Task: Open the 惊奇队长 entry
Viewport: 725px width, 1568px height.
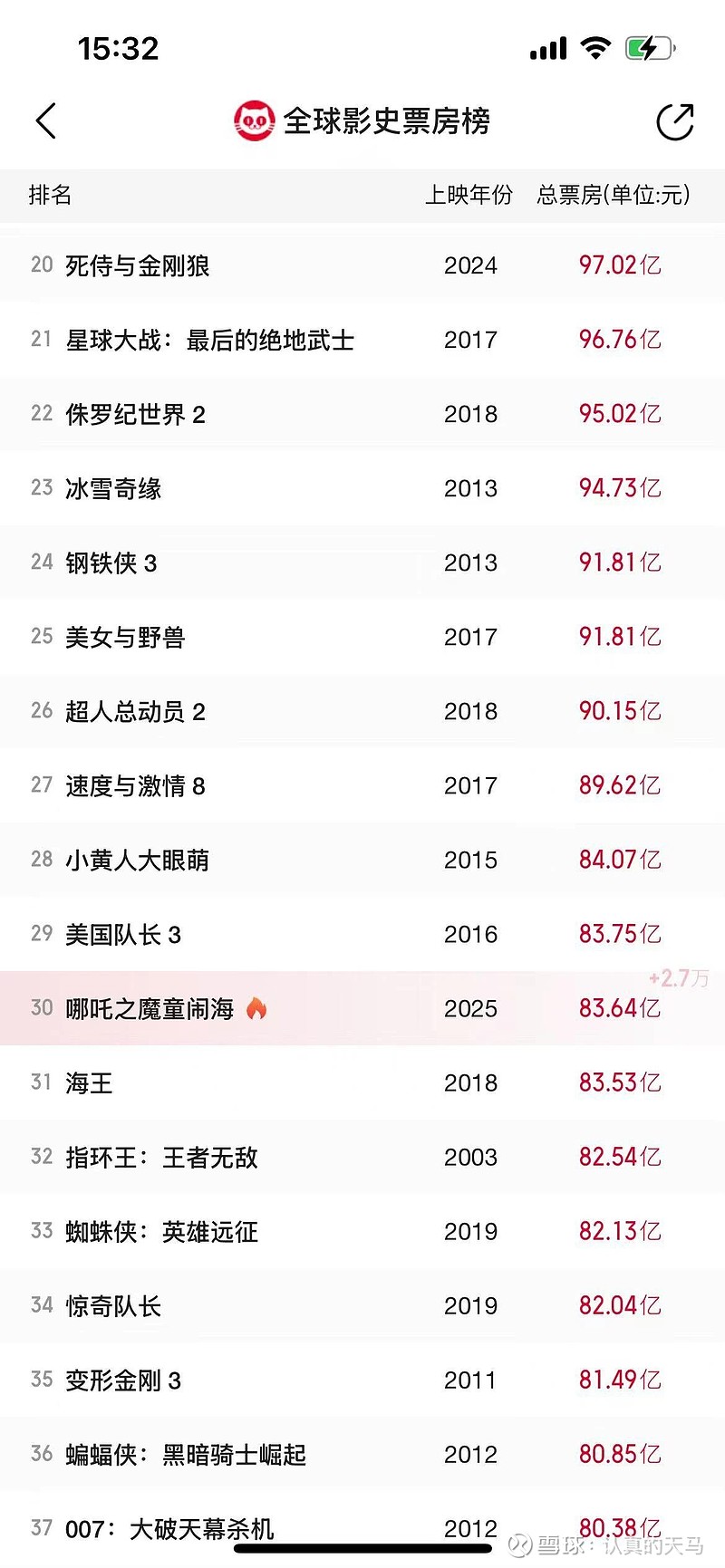Action: click(x=362, y=1304)
